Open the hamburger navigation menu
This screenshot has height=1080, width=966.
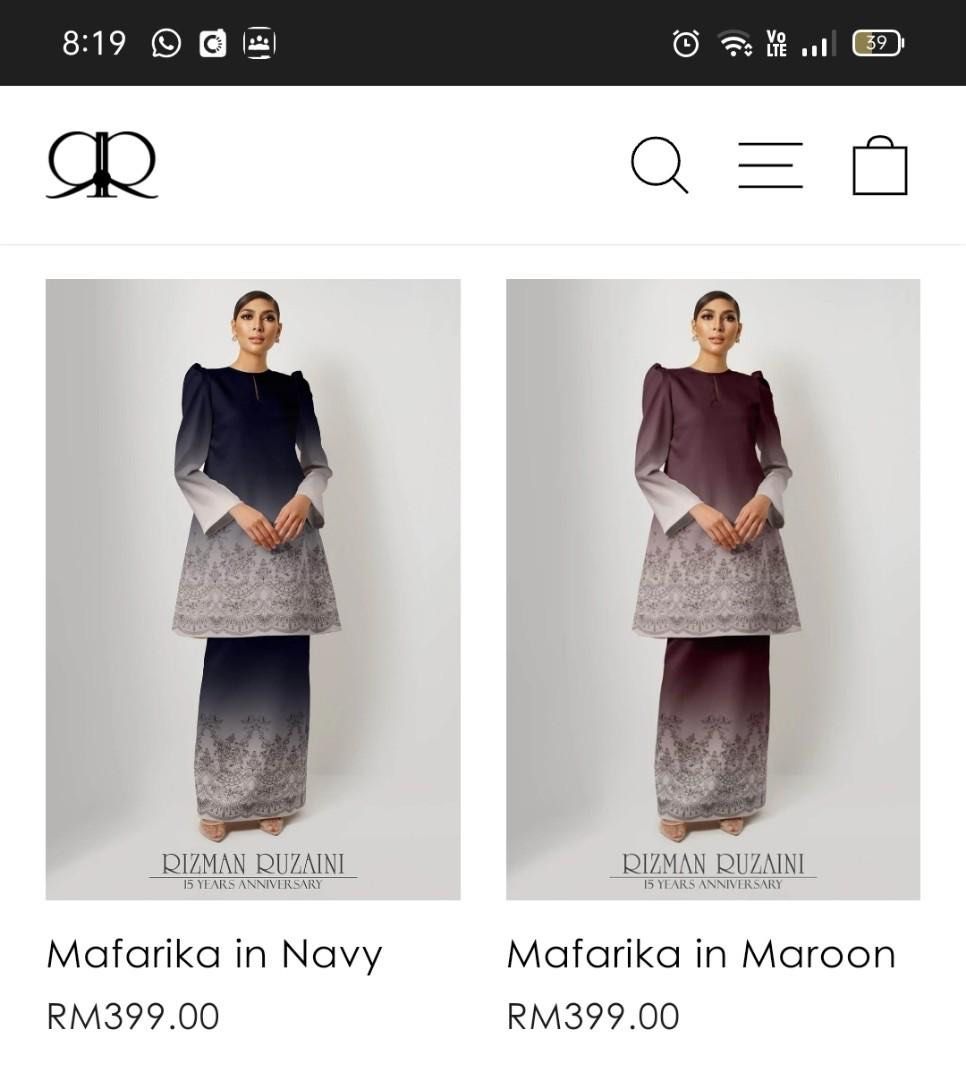click(770, 165)
